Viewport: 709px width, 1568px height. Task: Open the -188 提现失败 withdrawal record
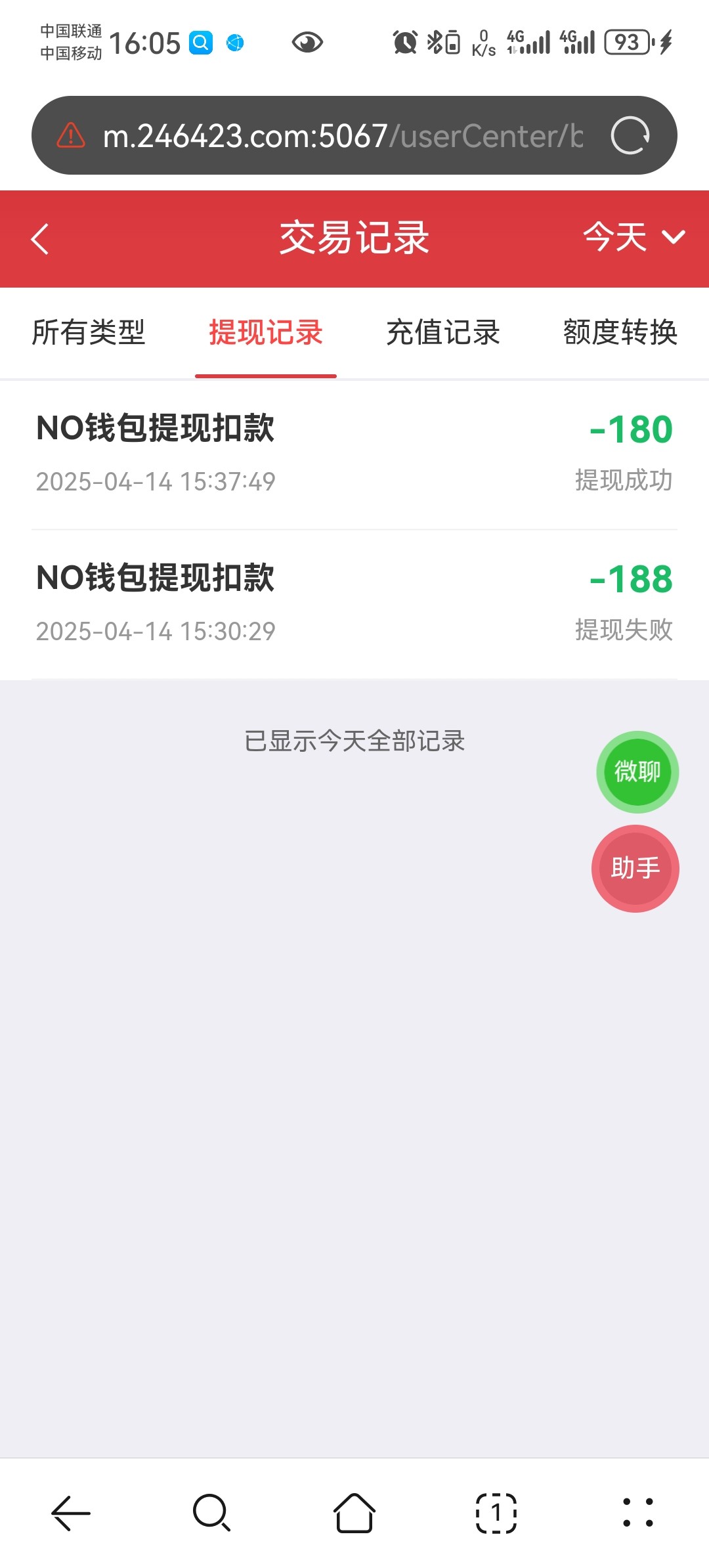[354, 604]
